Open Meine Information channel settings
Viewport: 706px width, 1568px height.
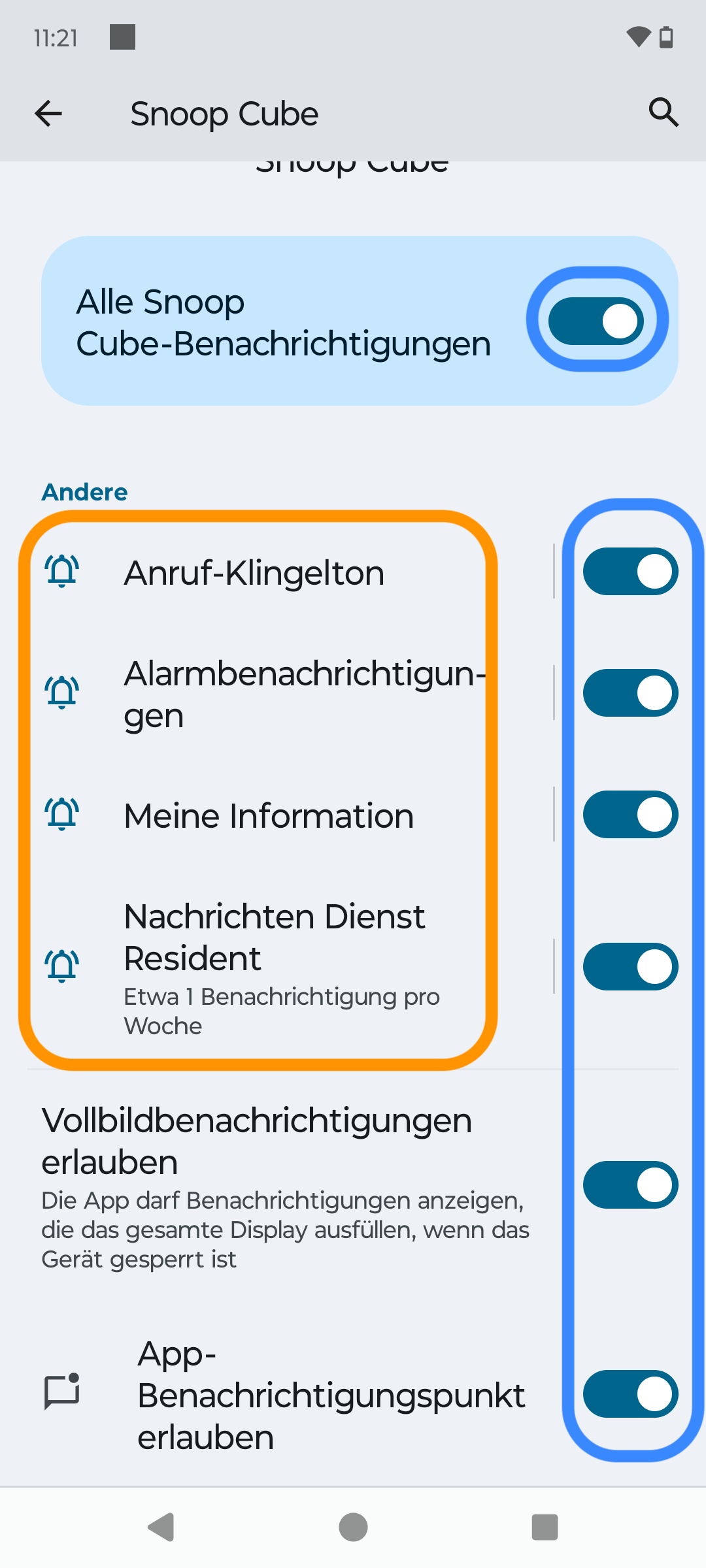point(268,816)
